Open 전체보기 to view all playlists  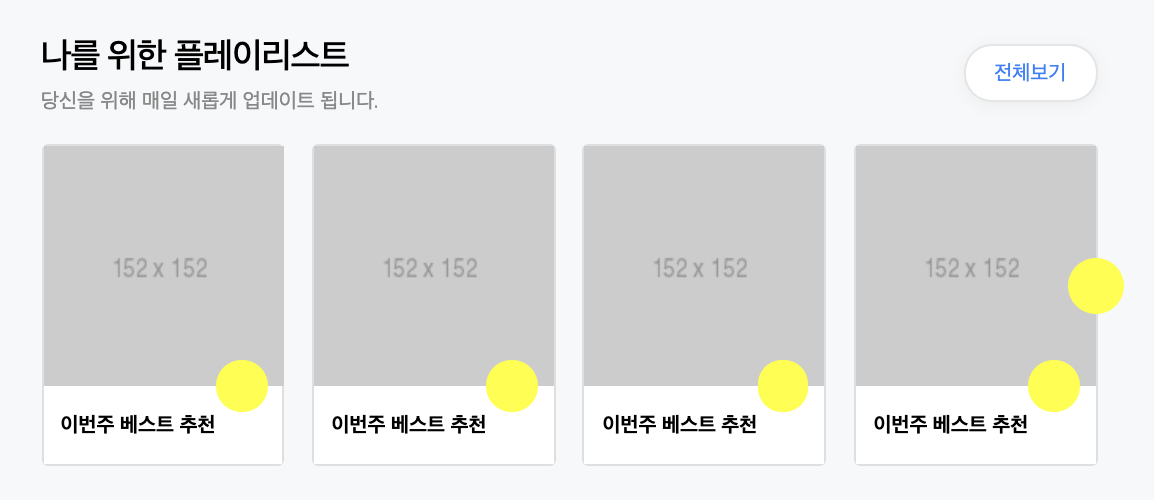1030,73
